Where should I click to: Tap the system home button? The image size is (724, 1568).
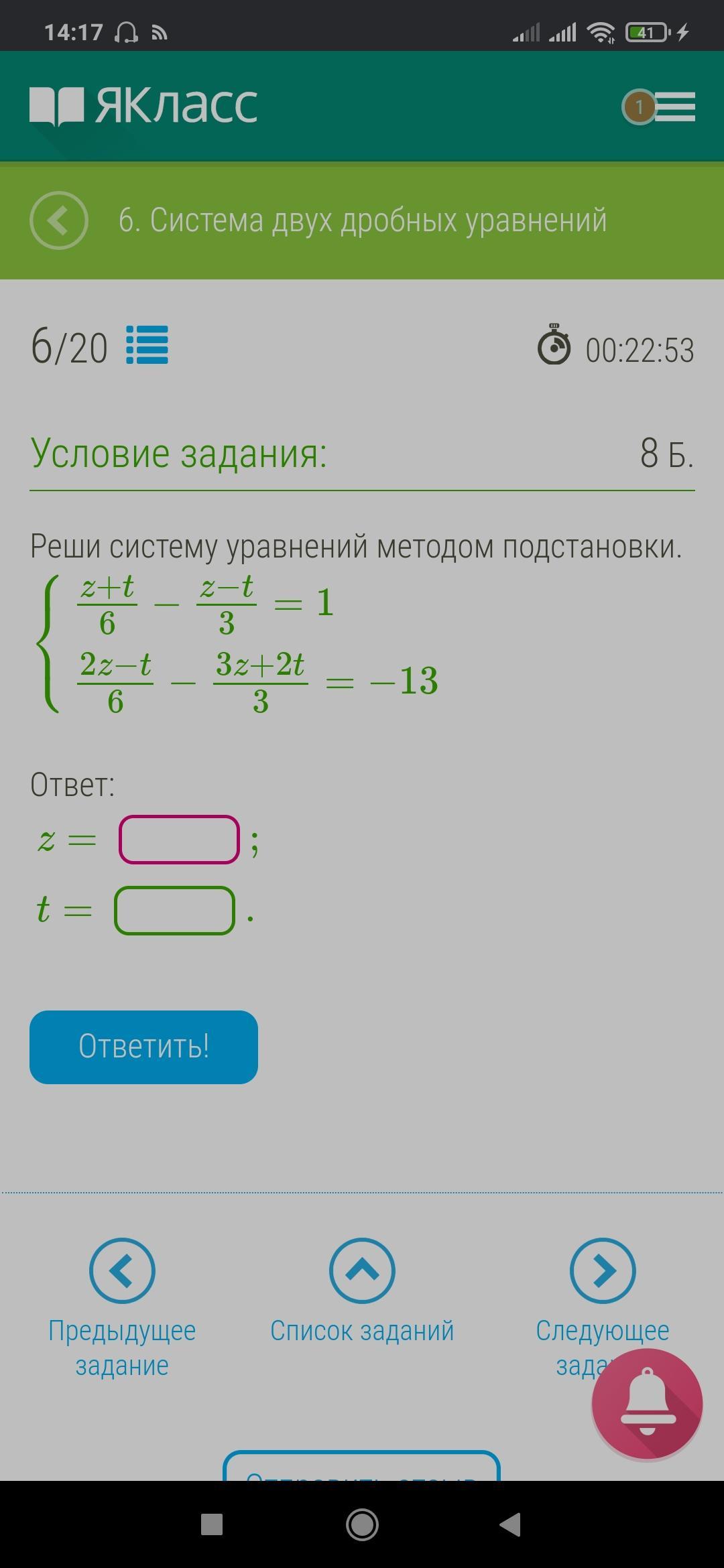click(x=362, y=1525)
